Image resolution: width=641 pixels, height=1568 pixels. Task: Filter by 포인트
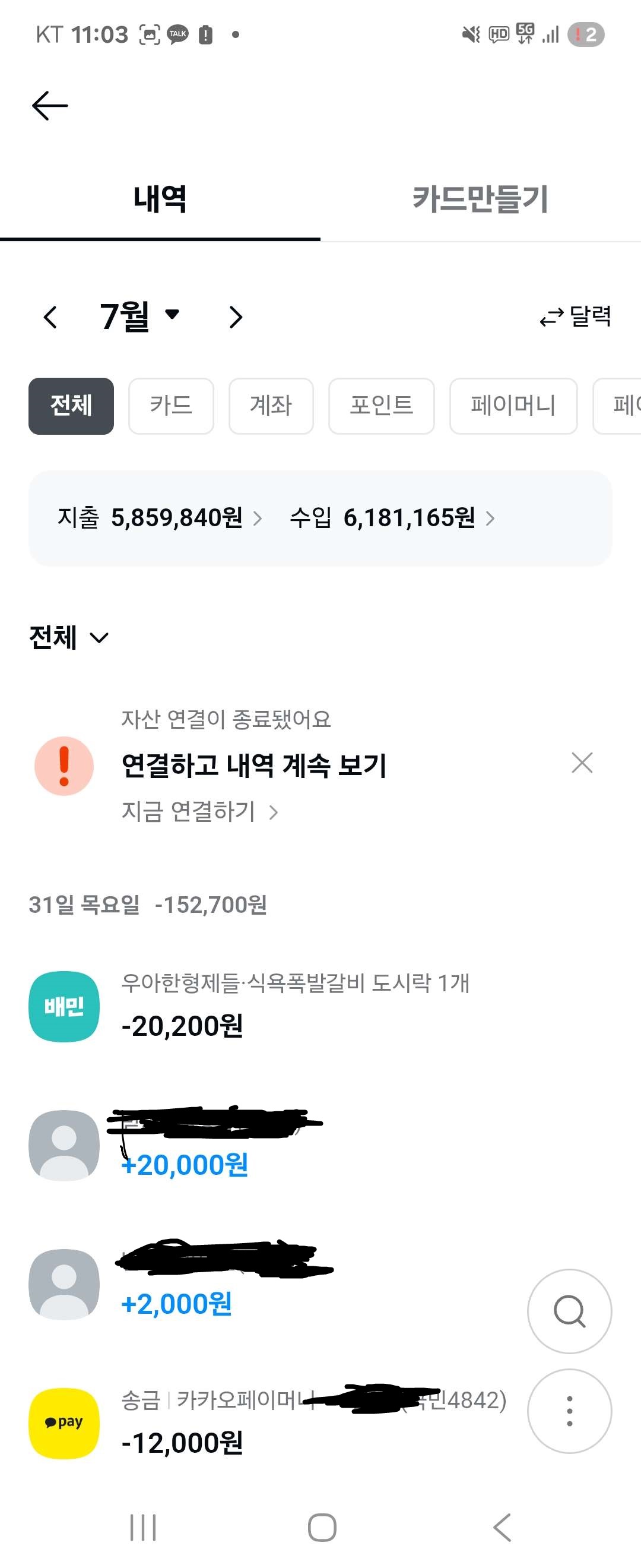pyautogui.click(x=380, y=406)
